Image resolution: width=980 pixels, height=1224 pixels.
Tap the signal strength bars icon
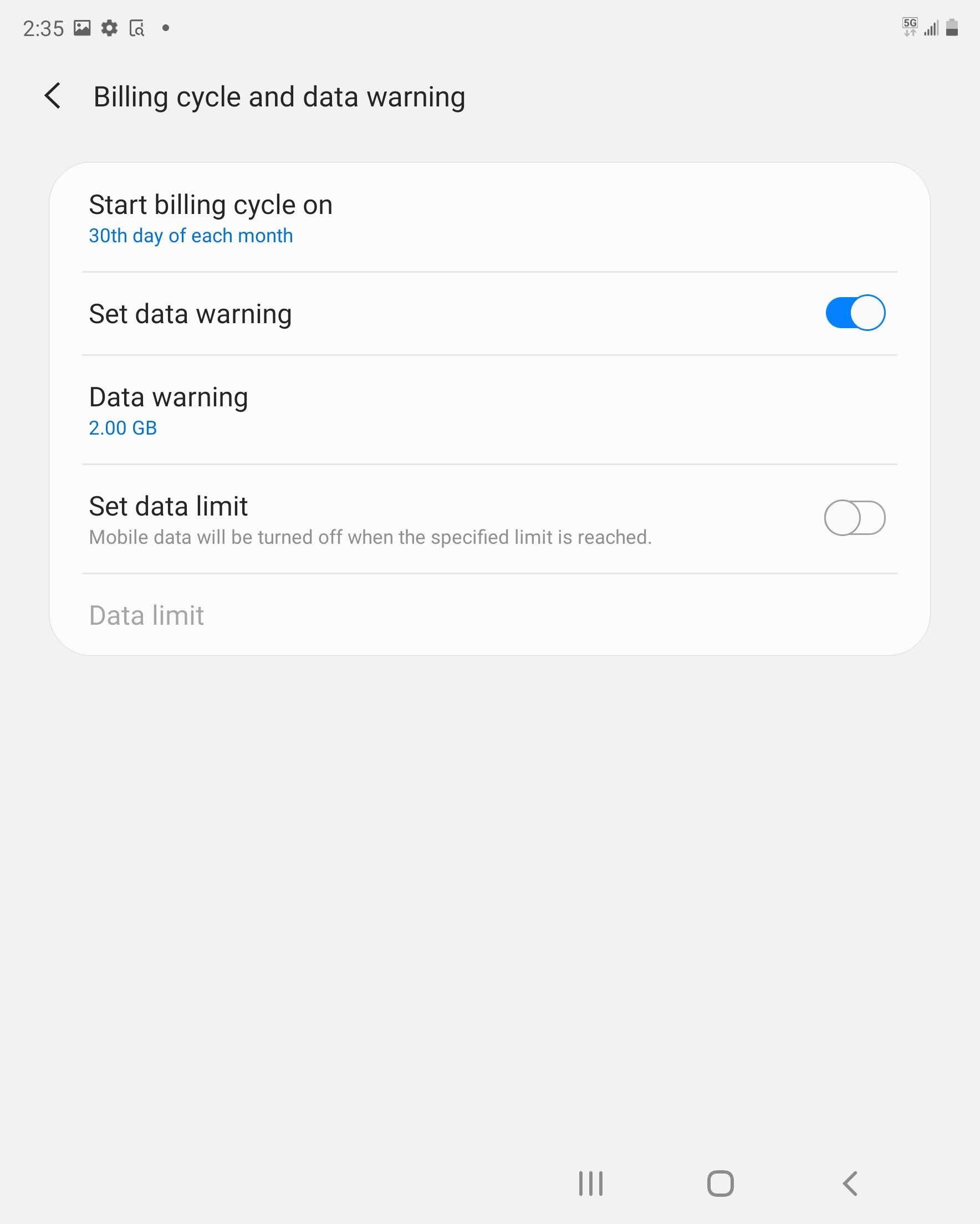coord(931,28)
